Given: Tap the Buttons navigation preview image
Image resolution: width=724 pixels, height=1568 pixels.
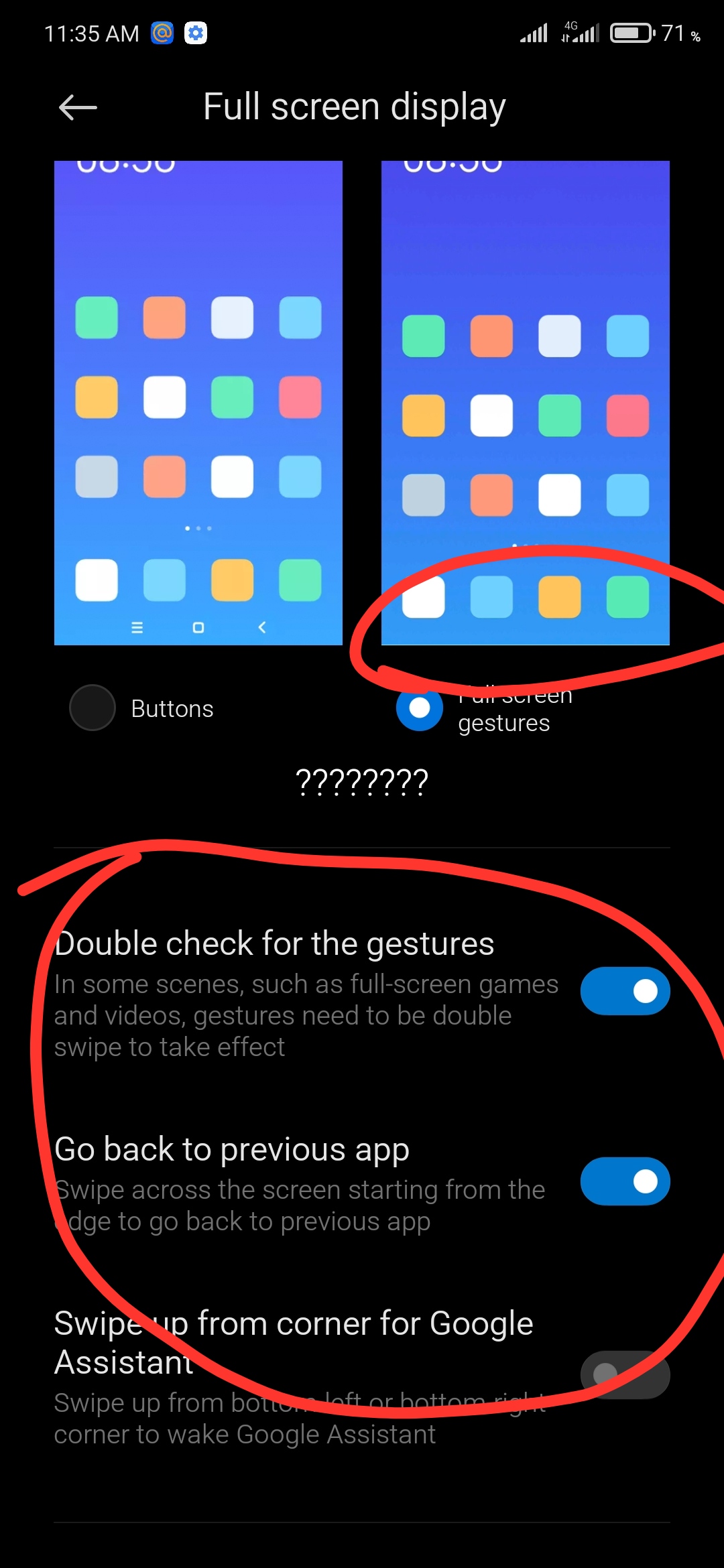Looking at the screenshot, I should click(198, 403).
